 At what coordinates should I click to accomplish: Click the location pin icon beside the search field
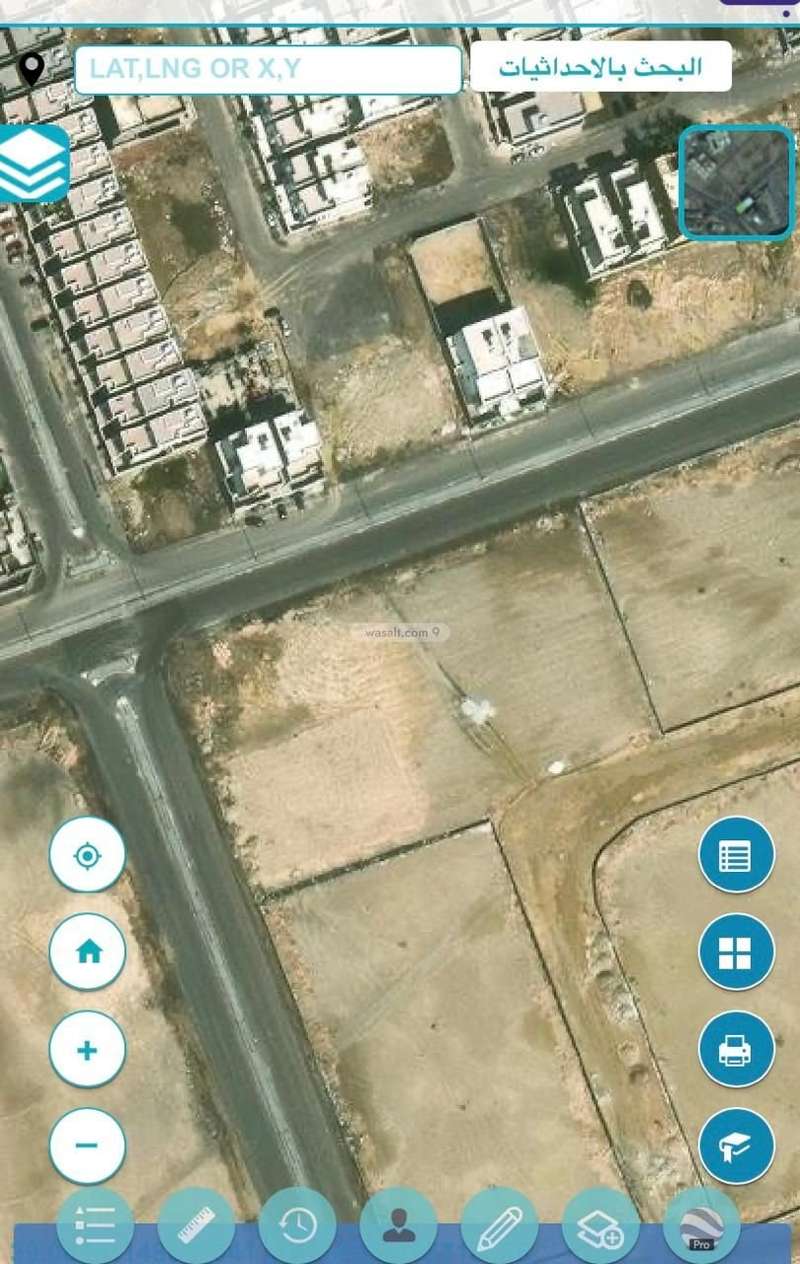(30, 69)
